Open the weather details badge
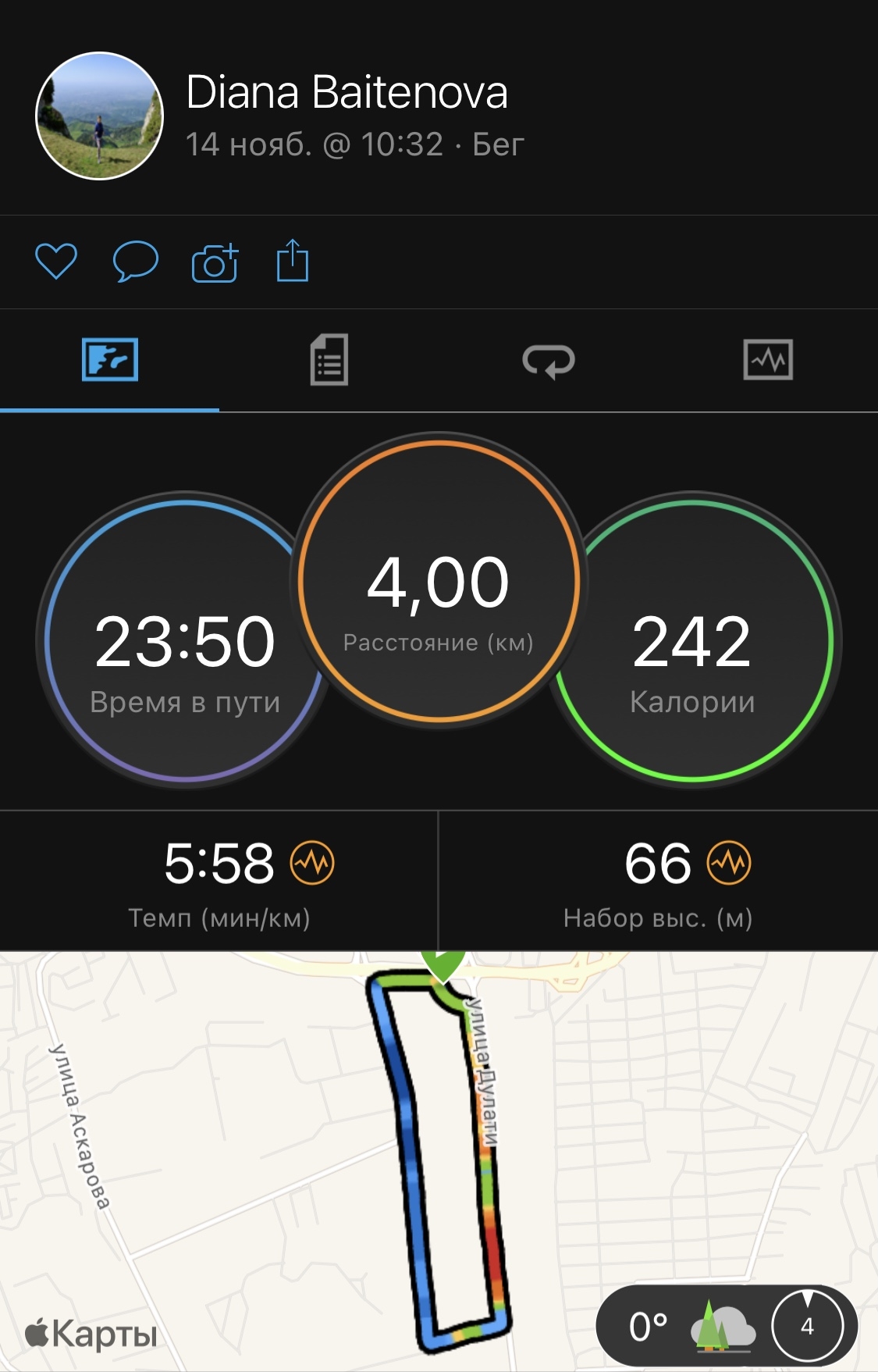 (727, 1325)
